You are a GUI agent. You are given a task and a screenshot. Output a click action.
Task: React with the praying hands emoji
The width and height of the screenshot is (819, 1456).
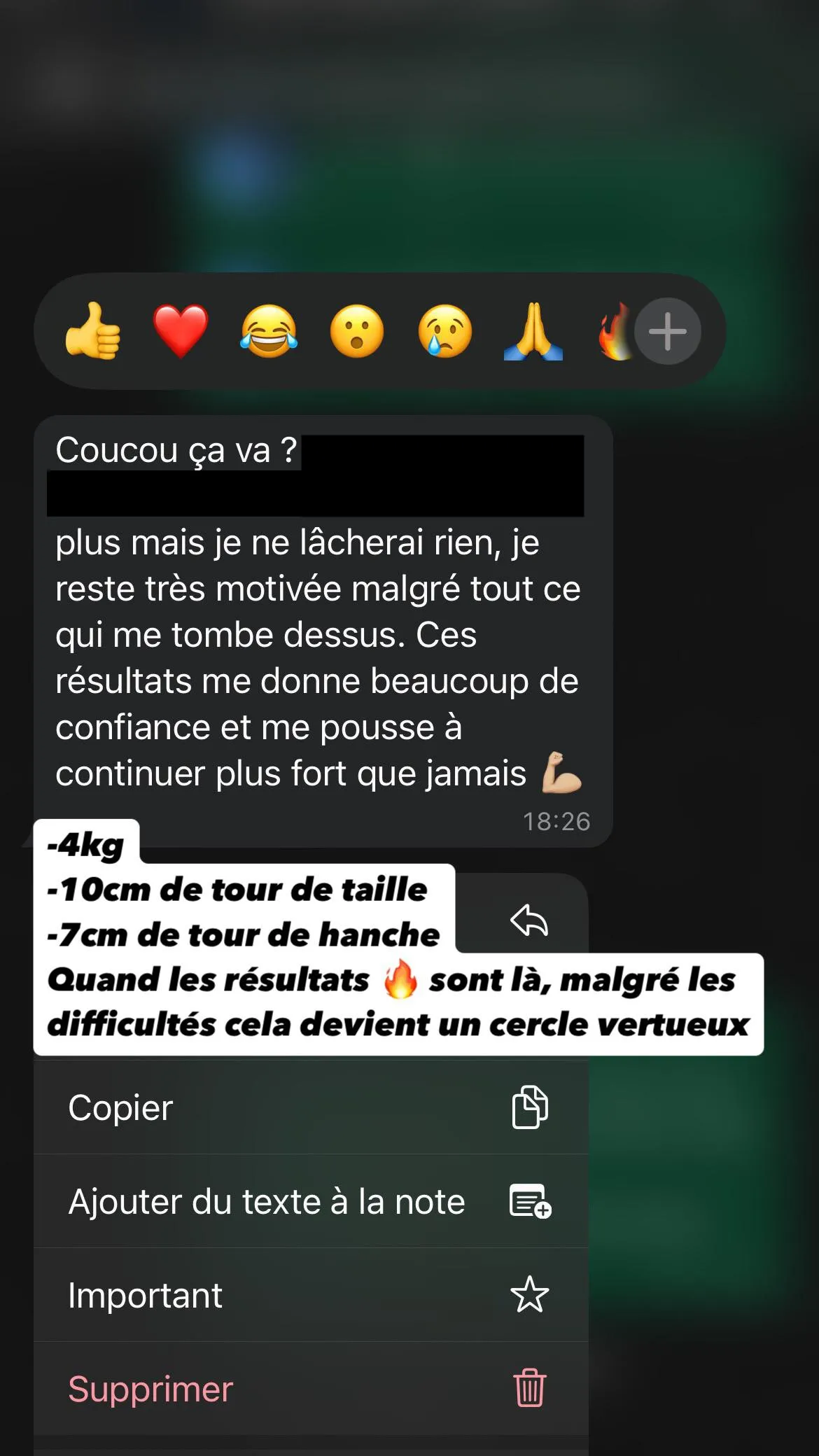click(x=533, y=331)
